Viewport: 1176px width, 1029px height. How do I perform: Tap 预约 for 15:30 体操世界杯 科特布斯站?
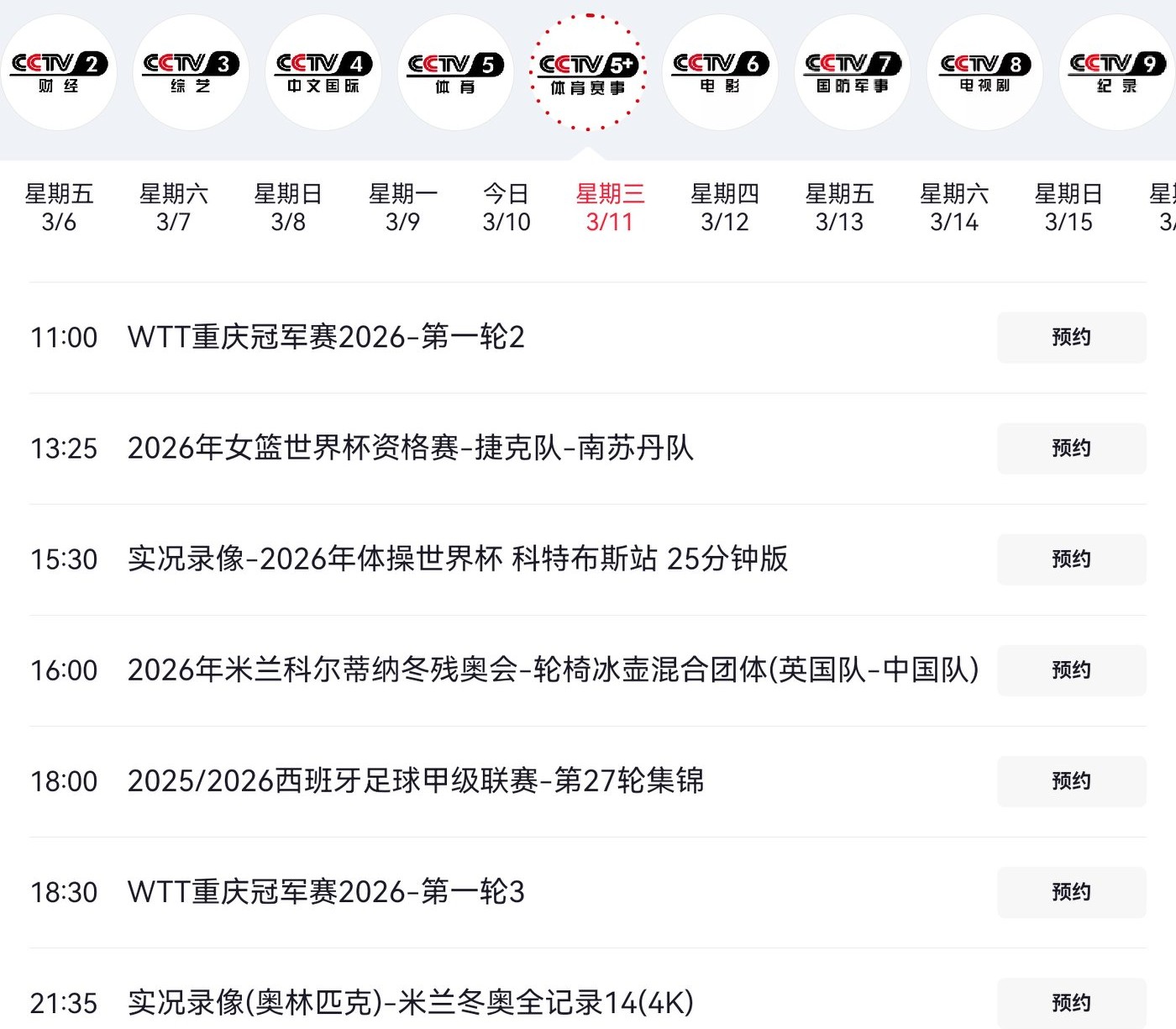click(x=1071, y=559)
